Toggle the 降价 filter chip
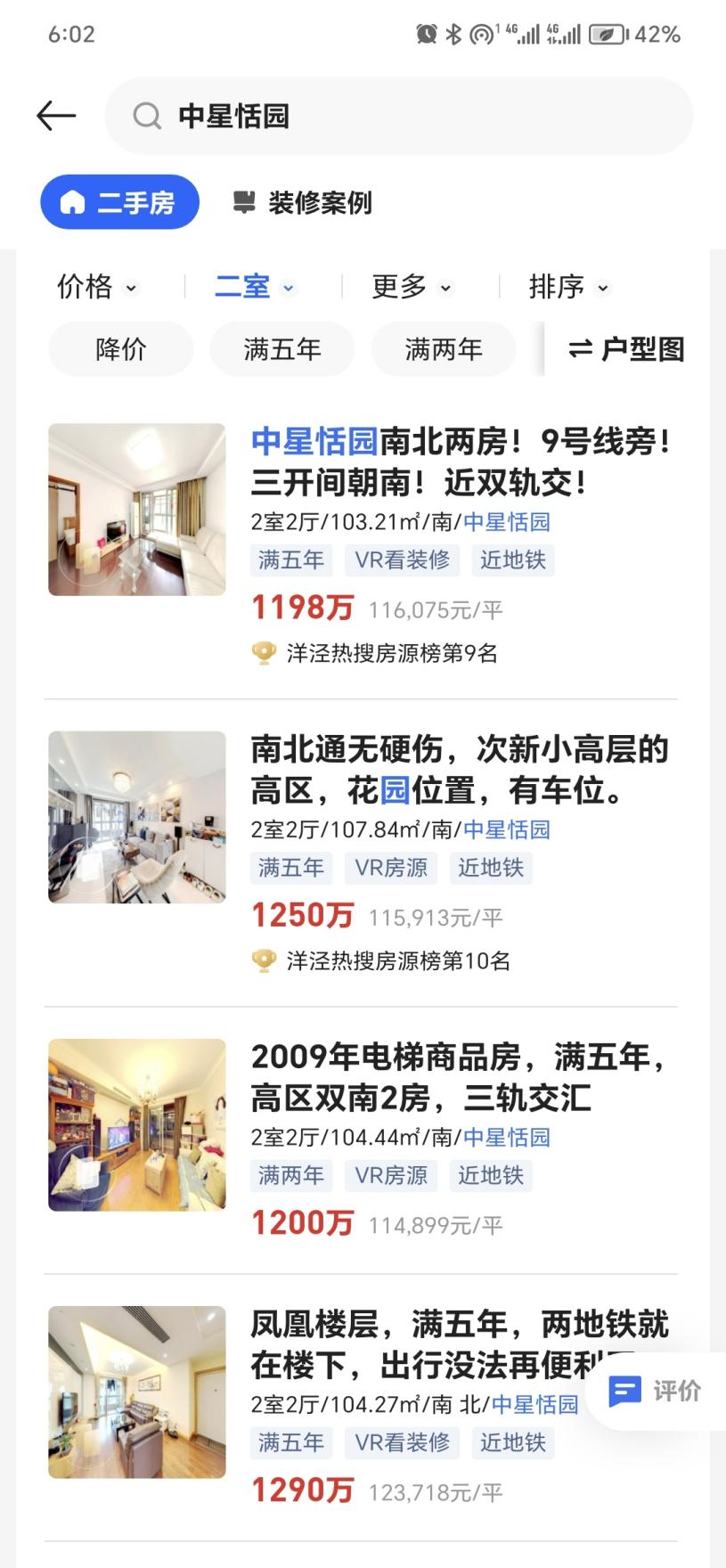726x1568 pixels. 120,349
